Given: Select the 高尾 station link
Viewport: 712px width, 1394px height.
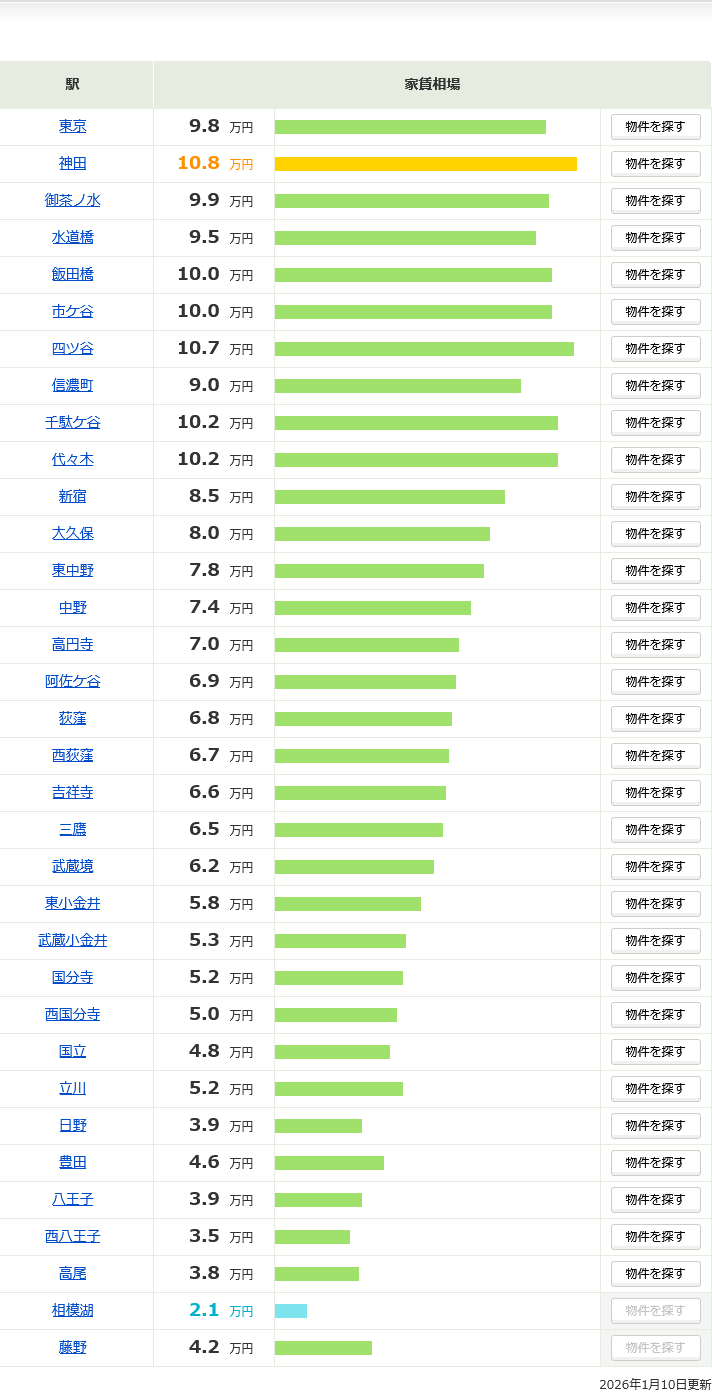Looking at the screenshot, I should tap(72, 1273).
